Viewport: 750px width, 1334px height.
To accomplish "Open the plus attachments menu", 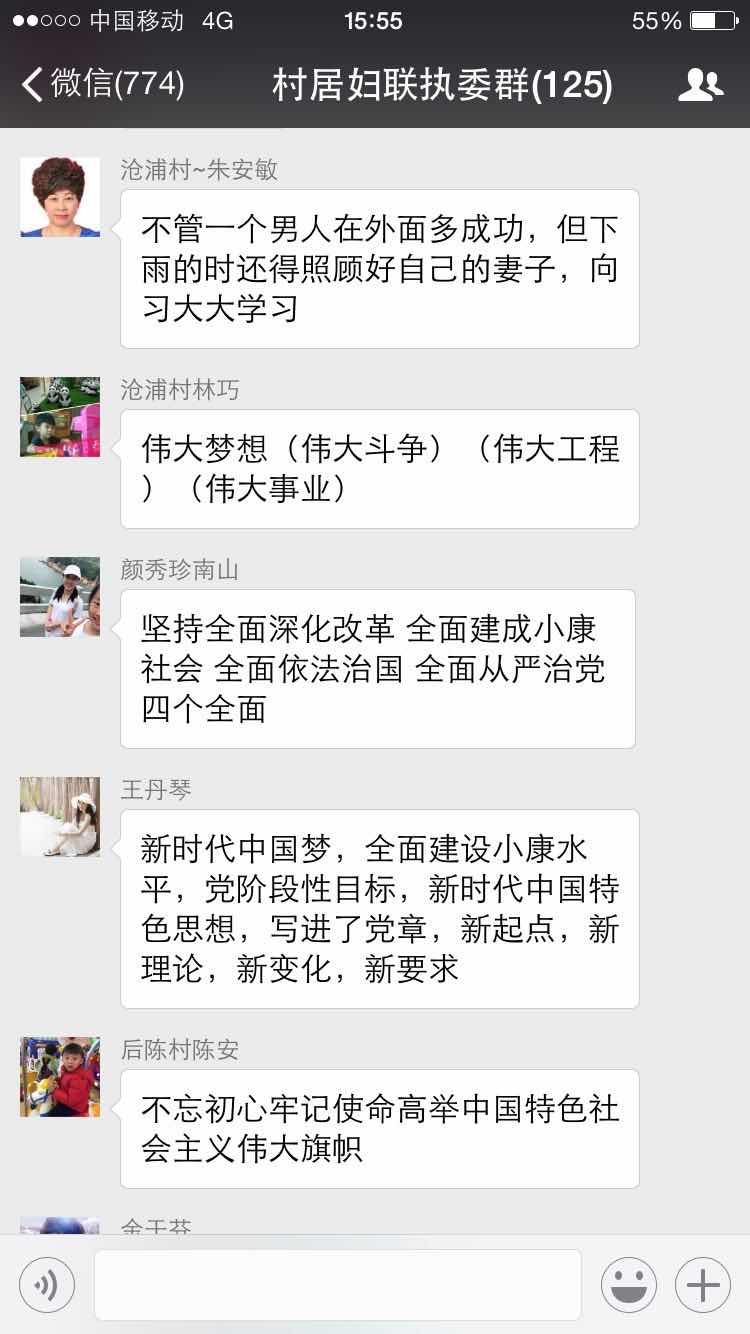I will click(702, 1285).
